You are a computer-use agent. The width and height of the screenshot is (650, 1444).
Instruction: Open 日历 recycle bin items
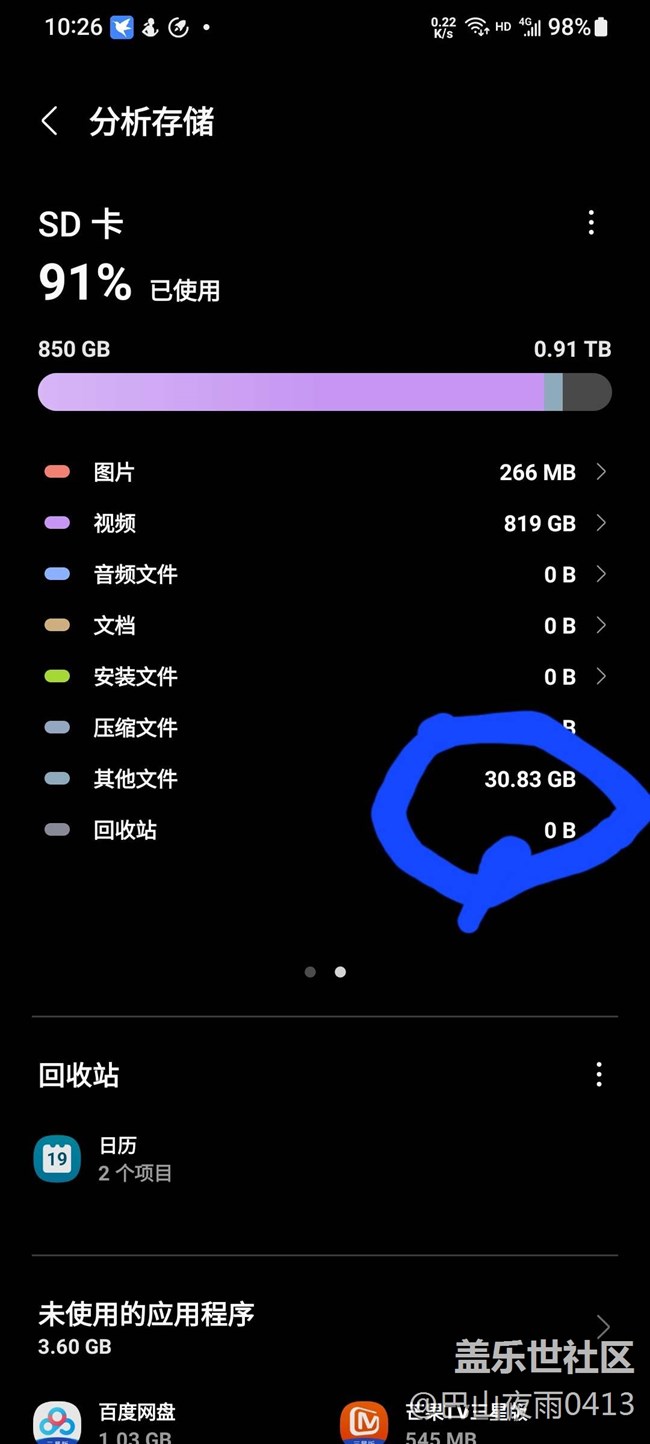[325, 1159]
